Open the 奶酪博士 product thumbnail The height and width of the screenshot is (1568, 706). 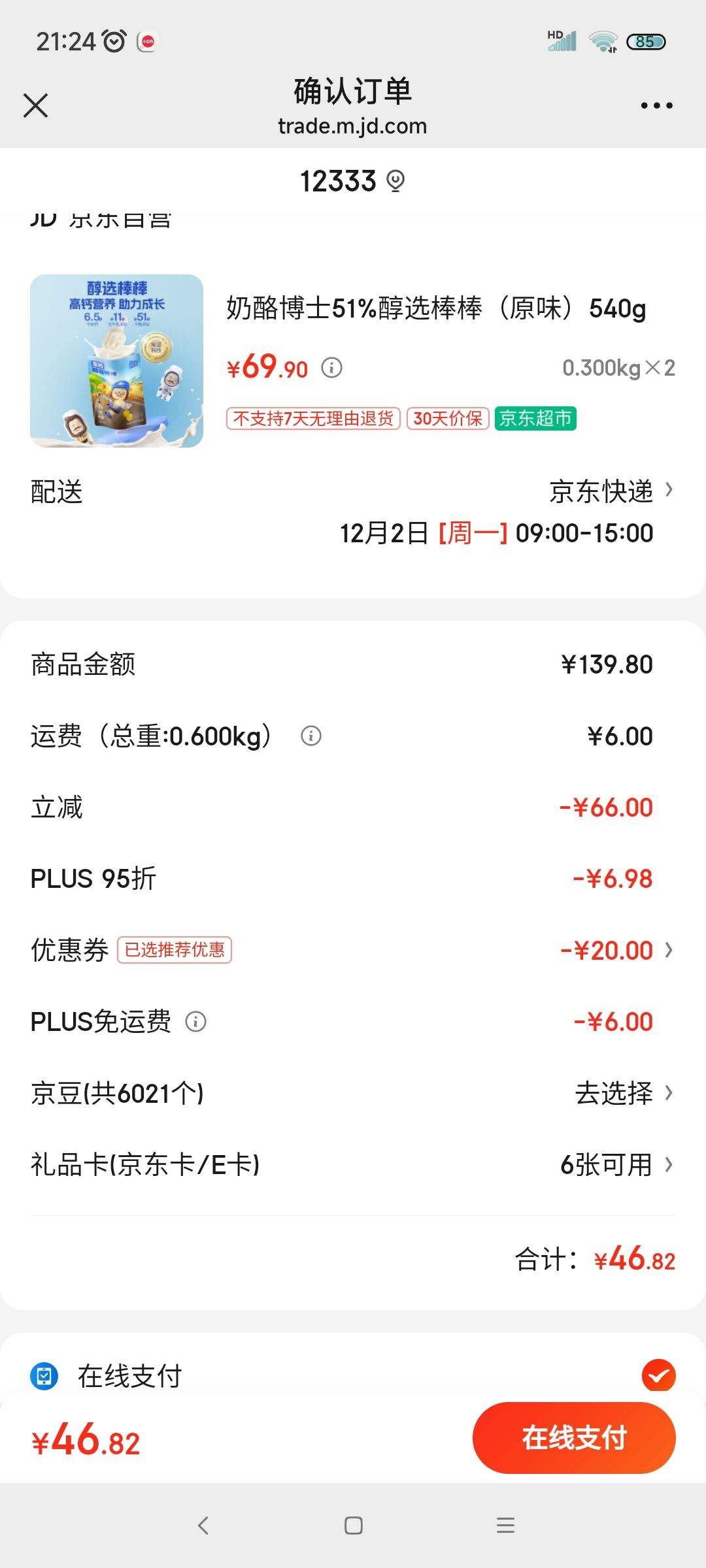pyautogui.click(x=116, y=361)
